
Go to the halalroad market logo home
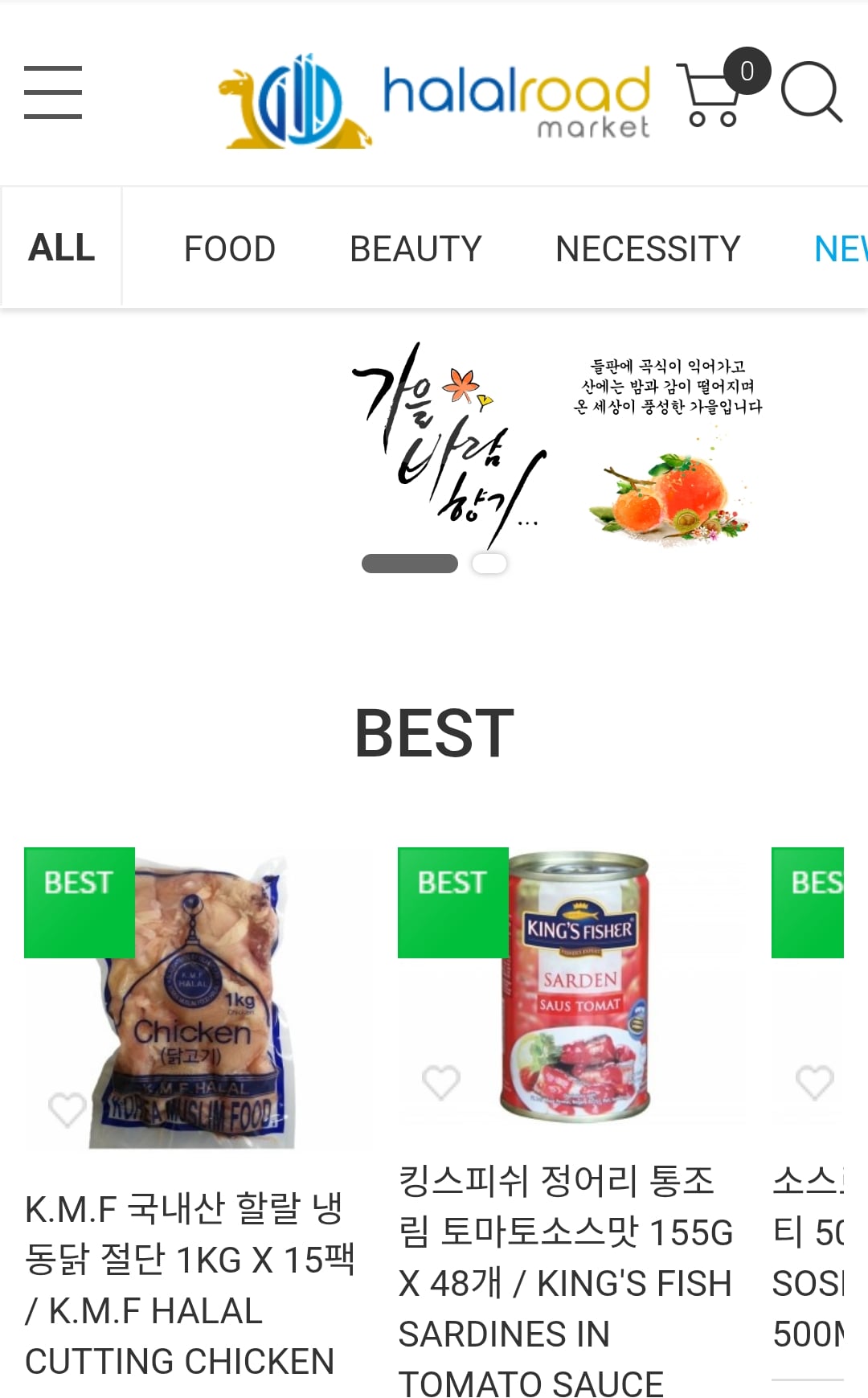pyautogui.click(x=435, y=102)
